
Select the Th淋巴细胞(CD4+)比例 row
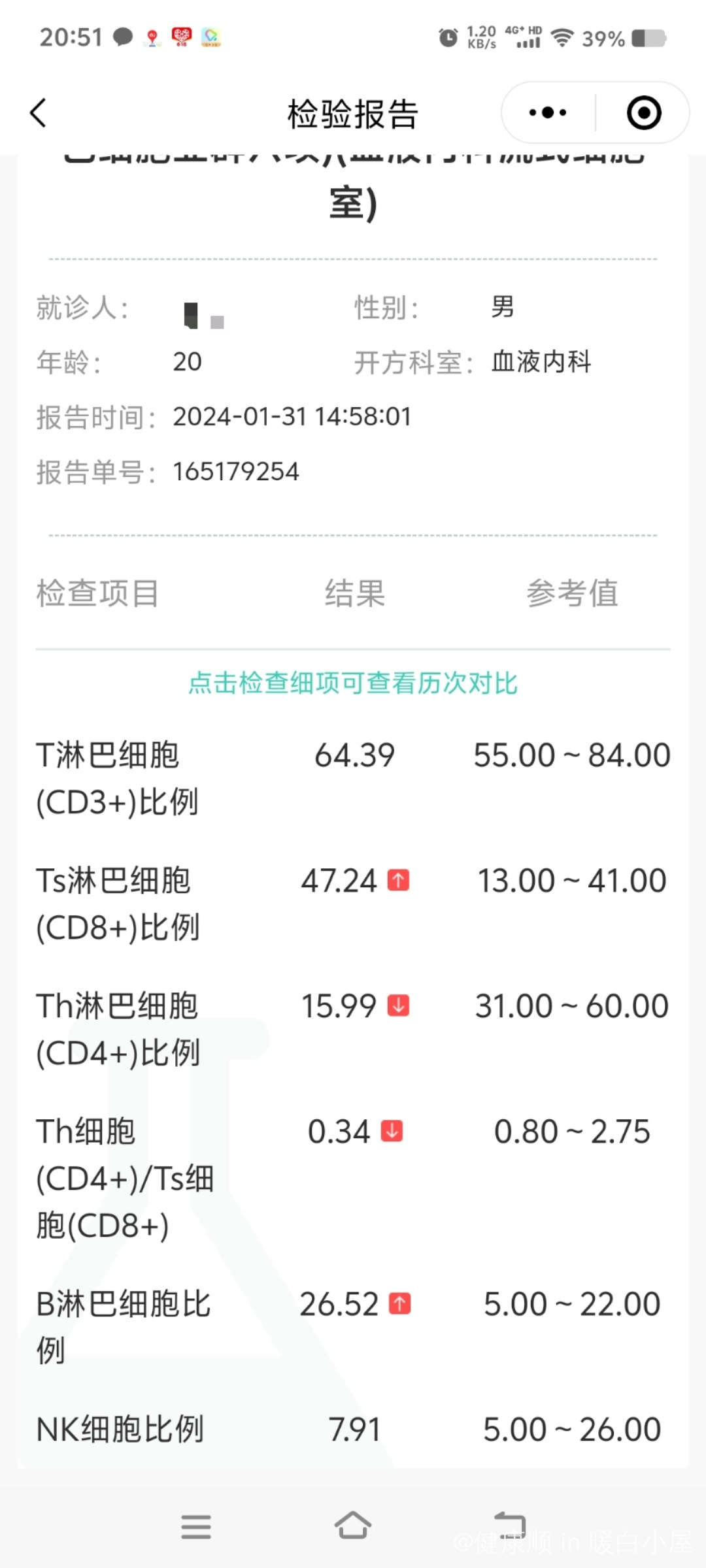click(x=353, y=1030)
